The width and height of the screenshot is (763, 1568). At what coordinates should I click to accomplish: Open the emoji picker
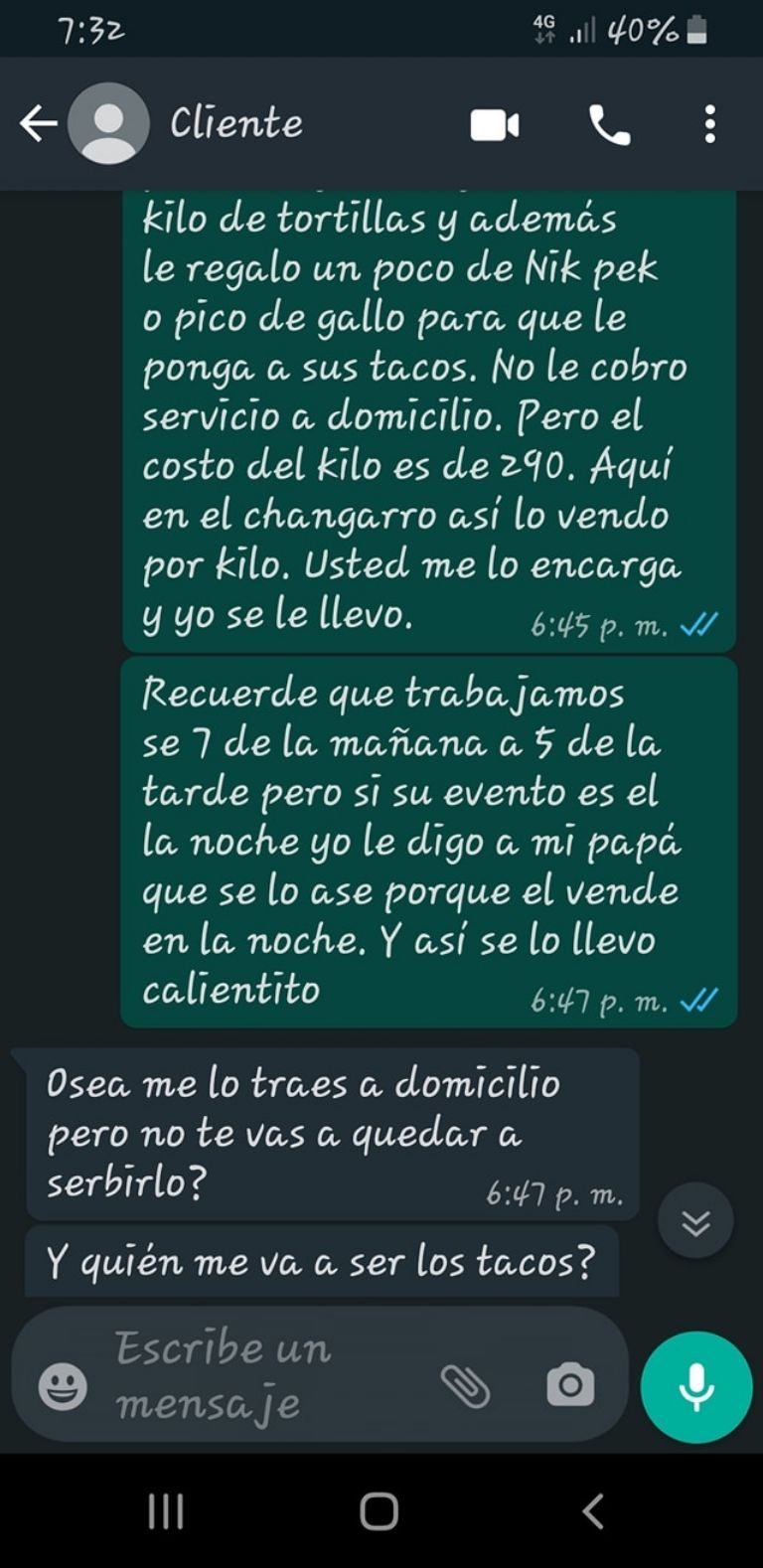pos(63,1385)
